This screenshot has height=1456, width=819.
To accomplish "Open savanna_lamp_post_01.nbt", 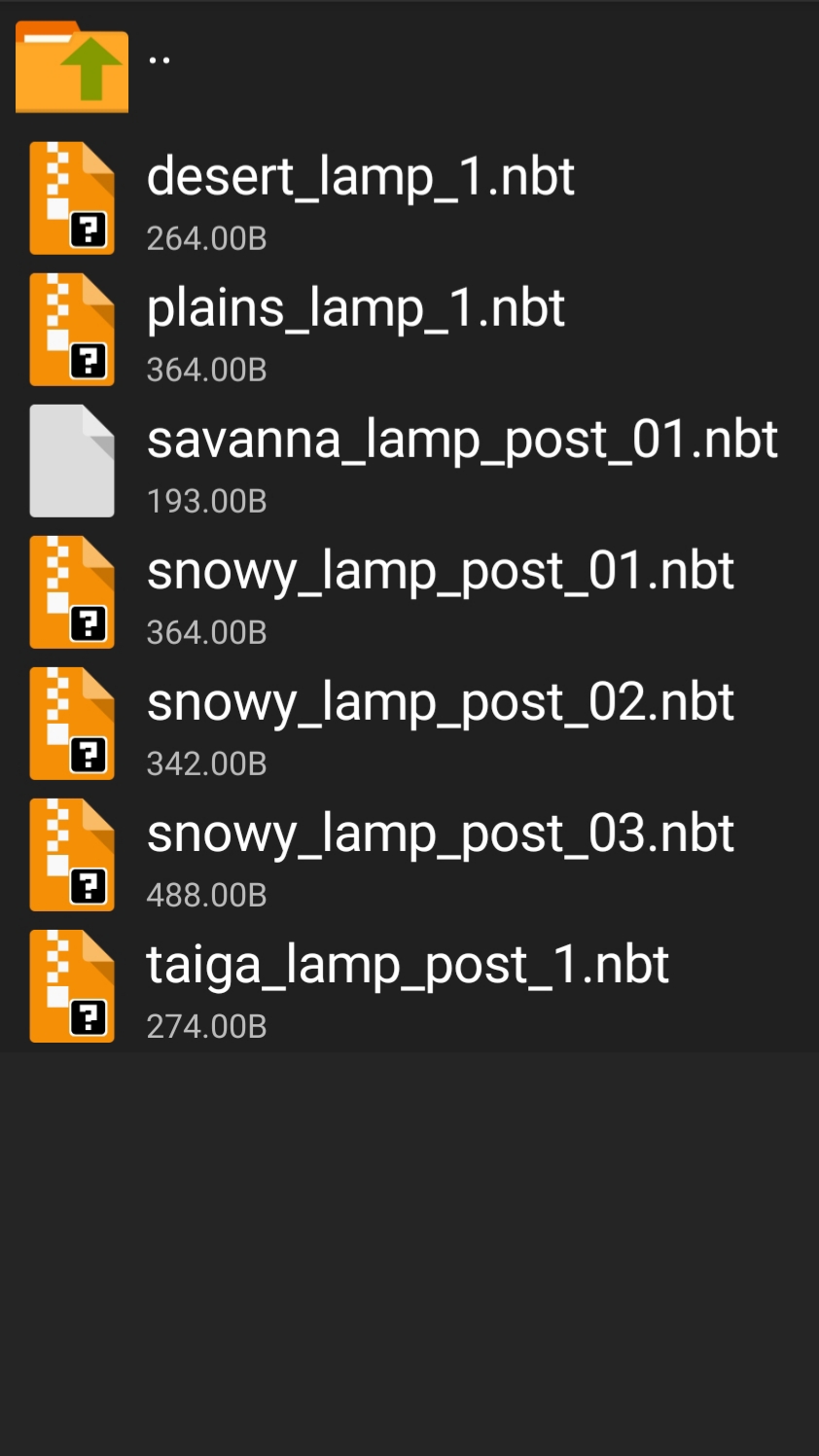I will 461,460.
